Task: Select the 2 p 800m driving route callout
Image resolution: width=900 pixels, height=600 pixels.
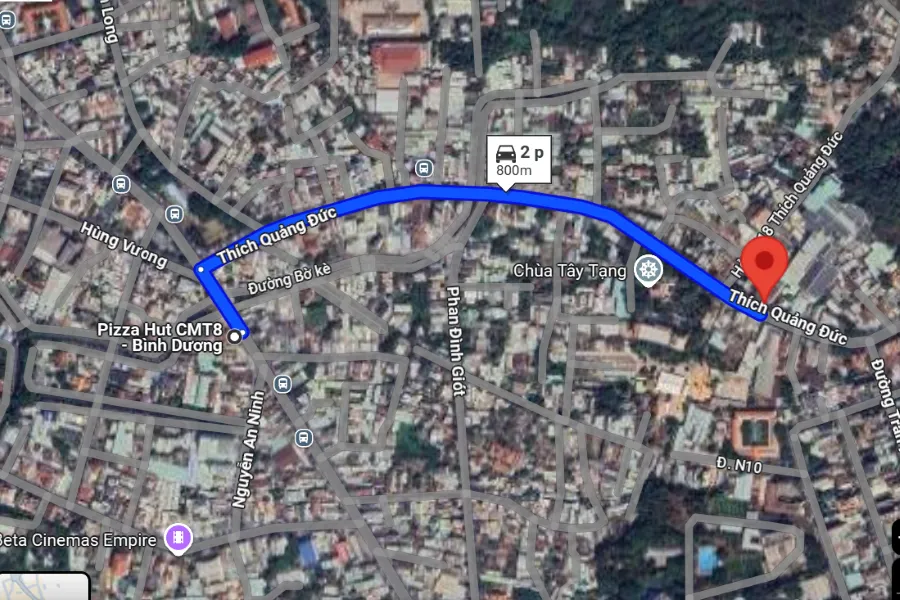Action: click(520, 161)
